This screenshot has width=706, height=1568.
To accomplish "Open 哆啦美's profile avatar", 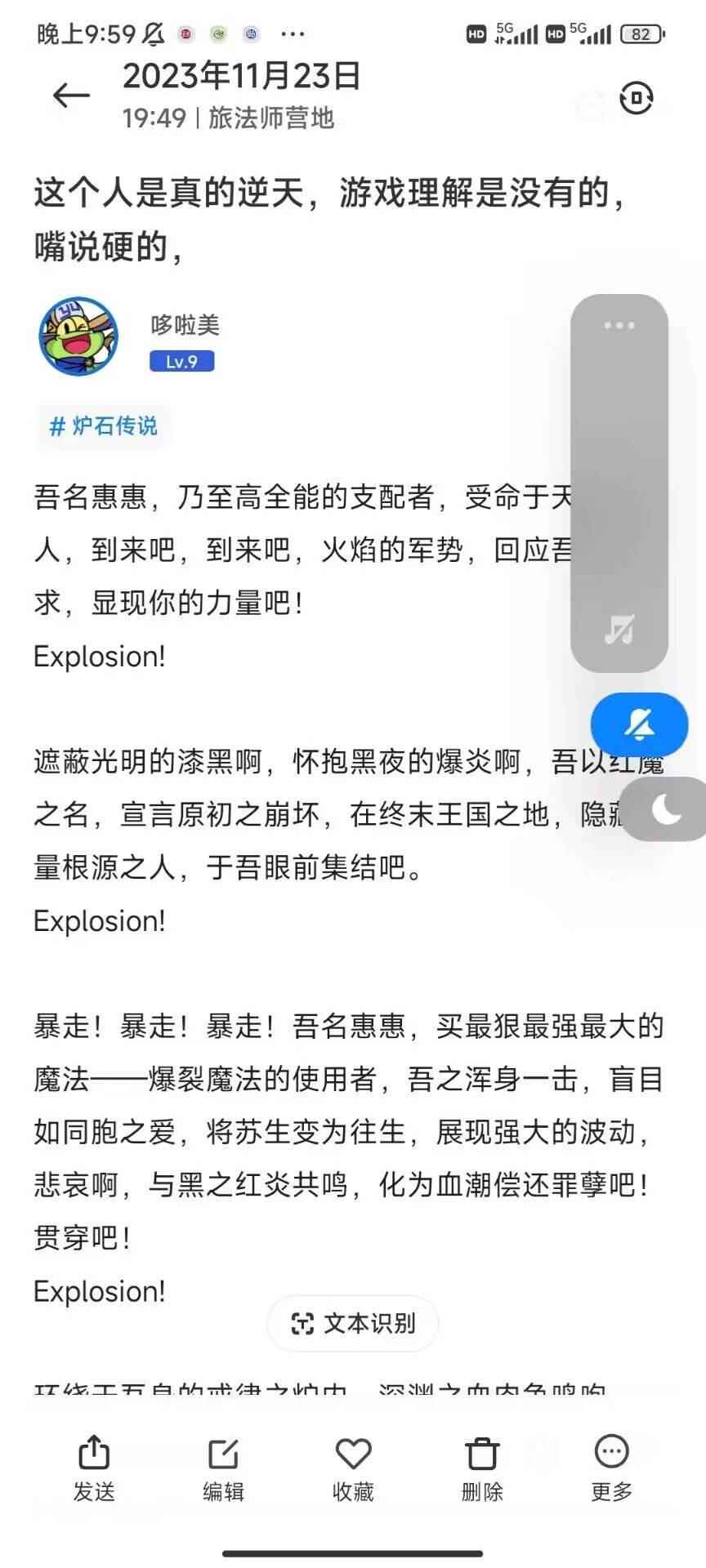I will tap(79, 336).
